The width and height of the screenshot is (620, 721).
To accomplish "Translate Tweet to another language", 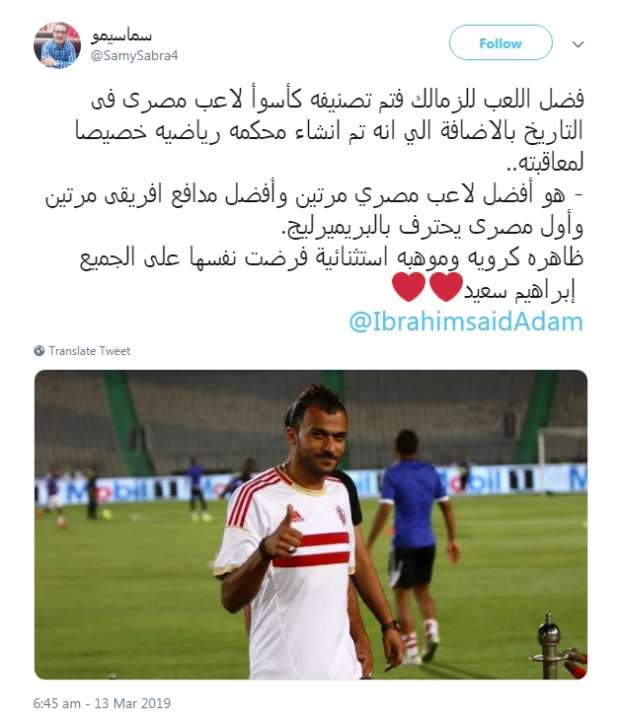I will [89, 351].
